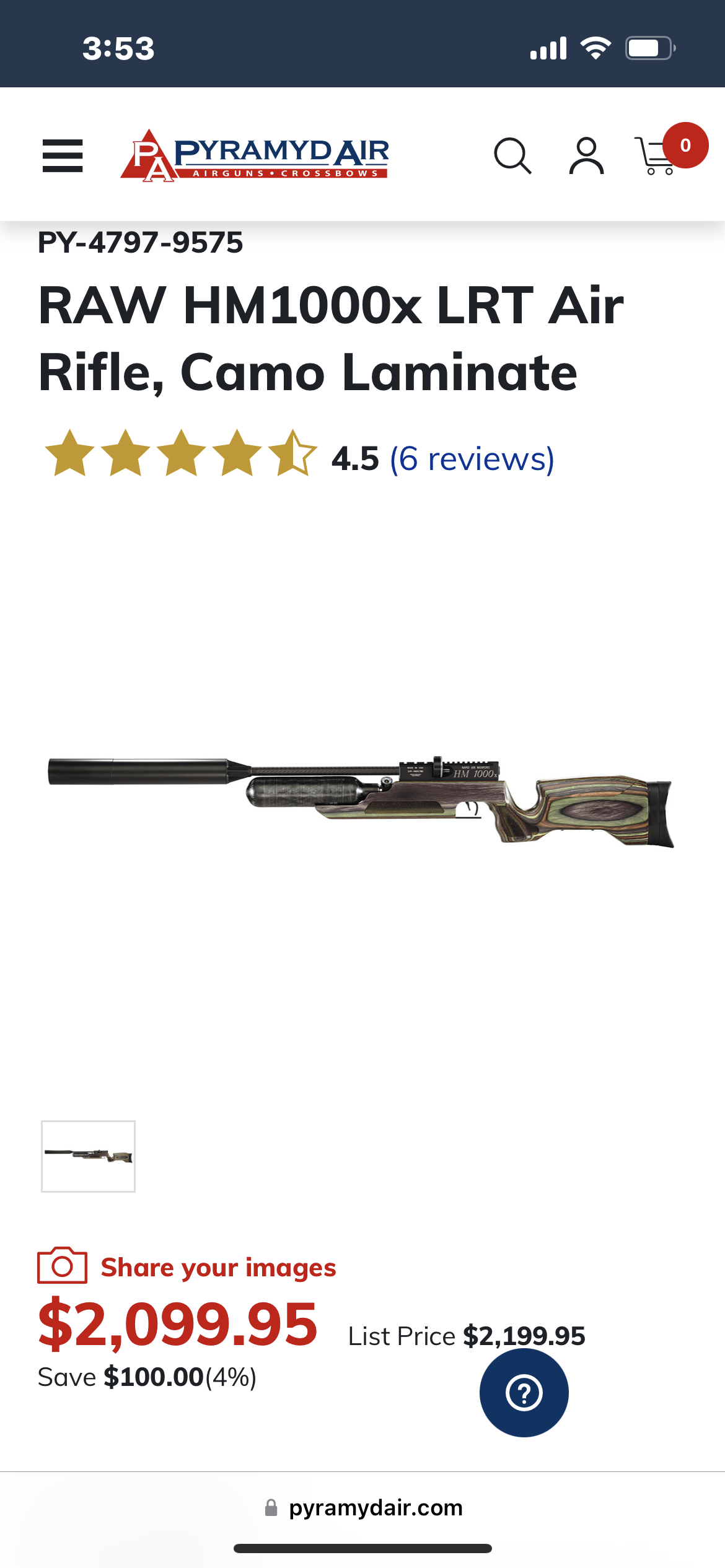Open the hamburger navigation menu
This screenshot has width=725, height=1568.
click(63, 155)
